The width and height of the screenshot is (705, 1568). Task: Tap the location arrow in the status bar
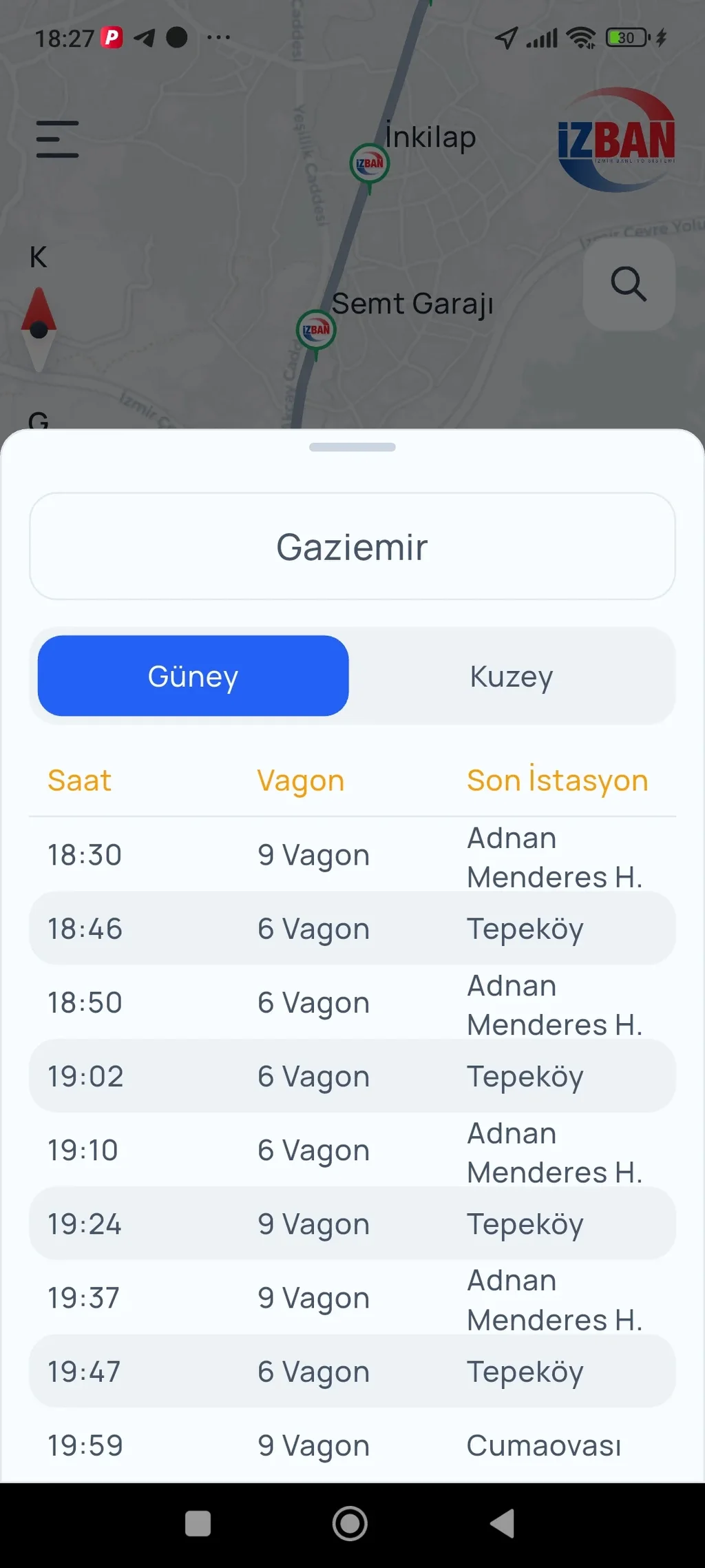point(506,38)
